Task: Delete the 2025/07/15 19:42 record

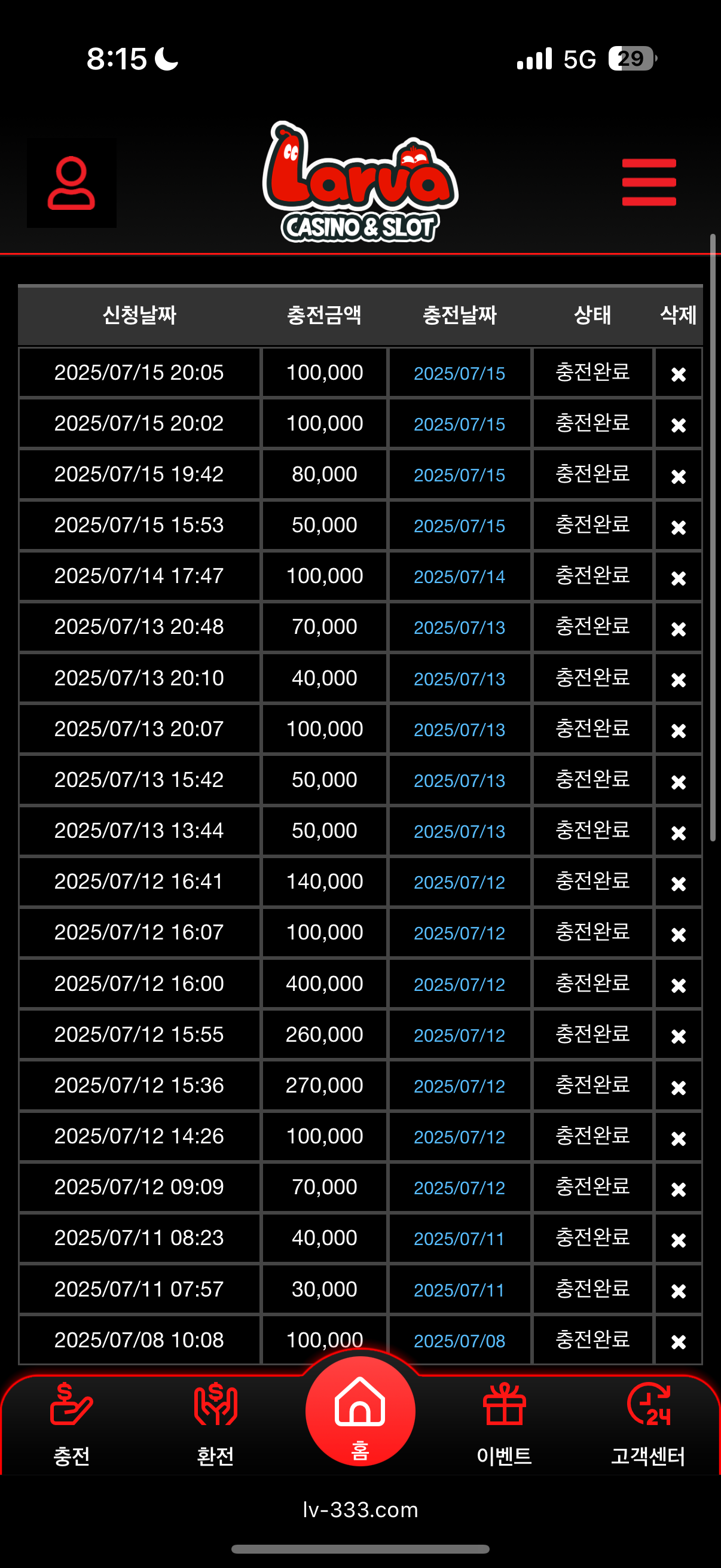Action: (x=678, y=476)
